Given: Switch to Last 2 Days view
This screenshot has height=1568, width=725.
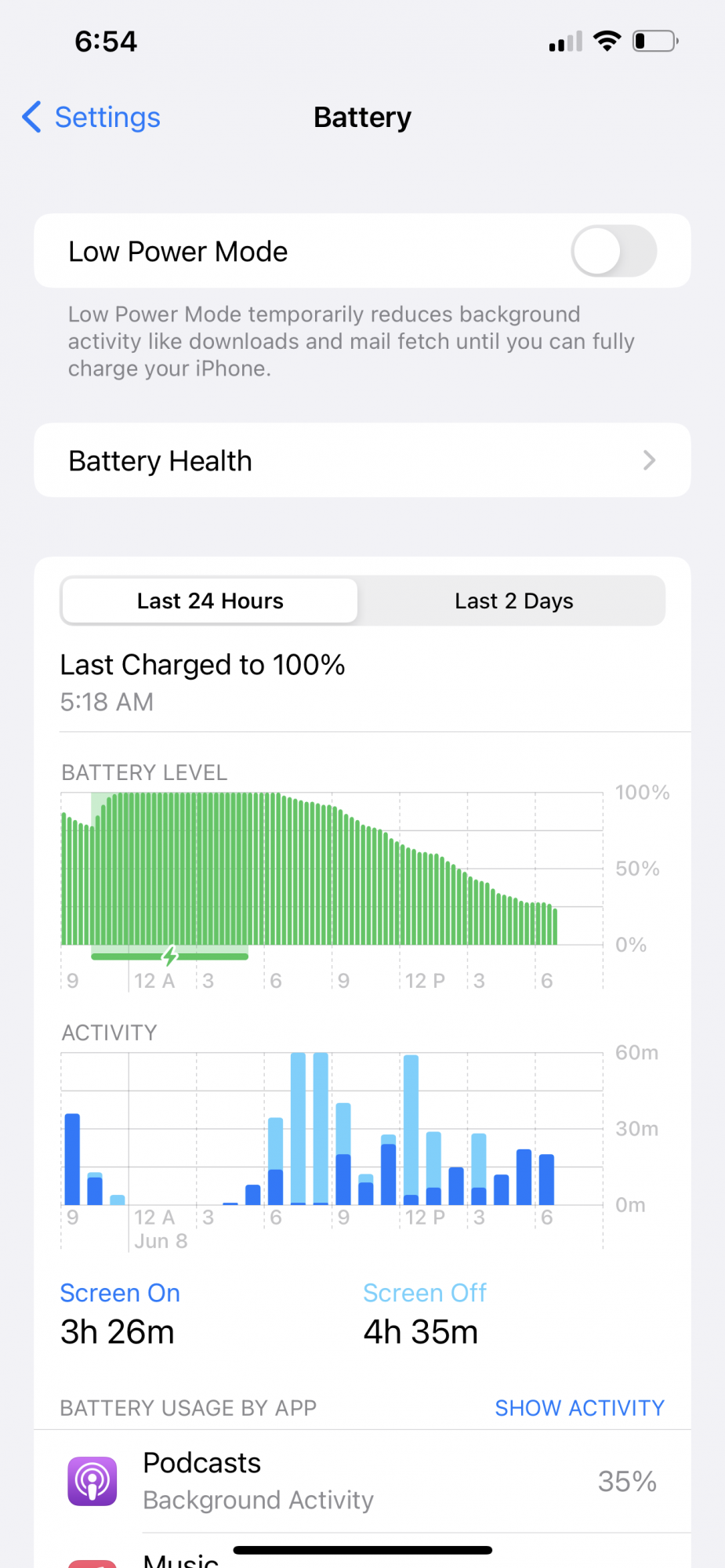Looking at the screenshot, I should pyautogui.click(x=513, y=601).
